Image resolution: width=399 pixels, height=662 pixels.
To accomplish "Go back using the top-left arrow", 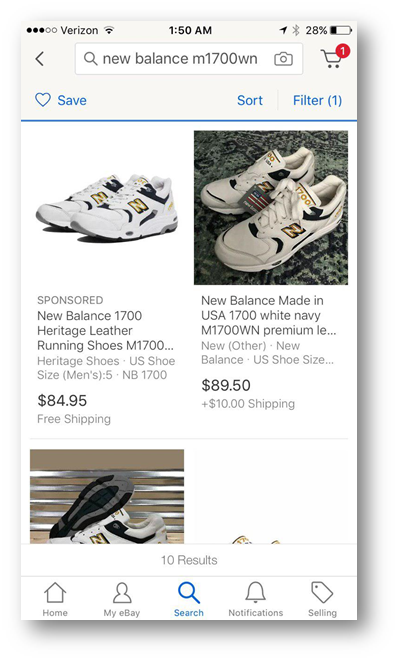I will (x=40, y=59).
